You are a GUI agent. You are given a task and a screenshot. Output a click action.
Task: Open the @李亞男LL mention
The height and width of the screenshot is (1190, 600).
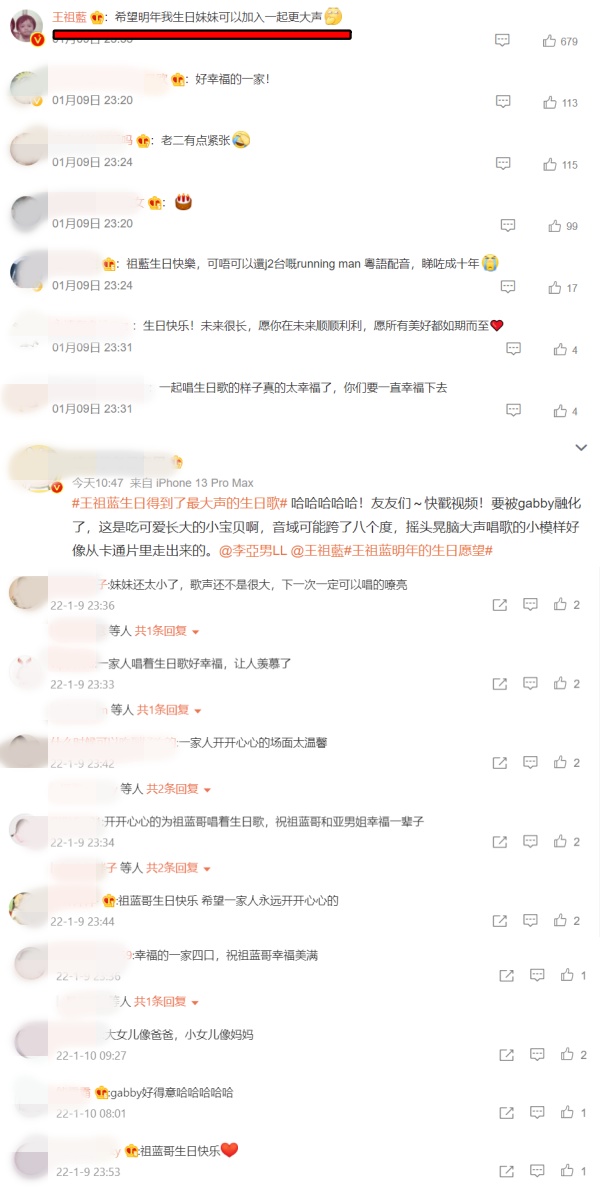[x=253, y=551]
